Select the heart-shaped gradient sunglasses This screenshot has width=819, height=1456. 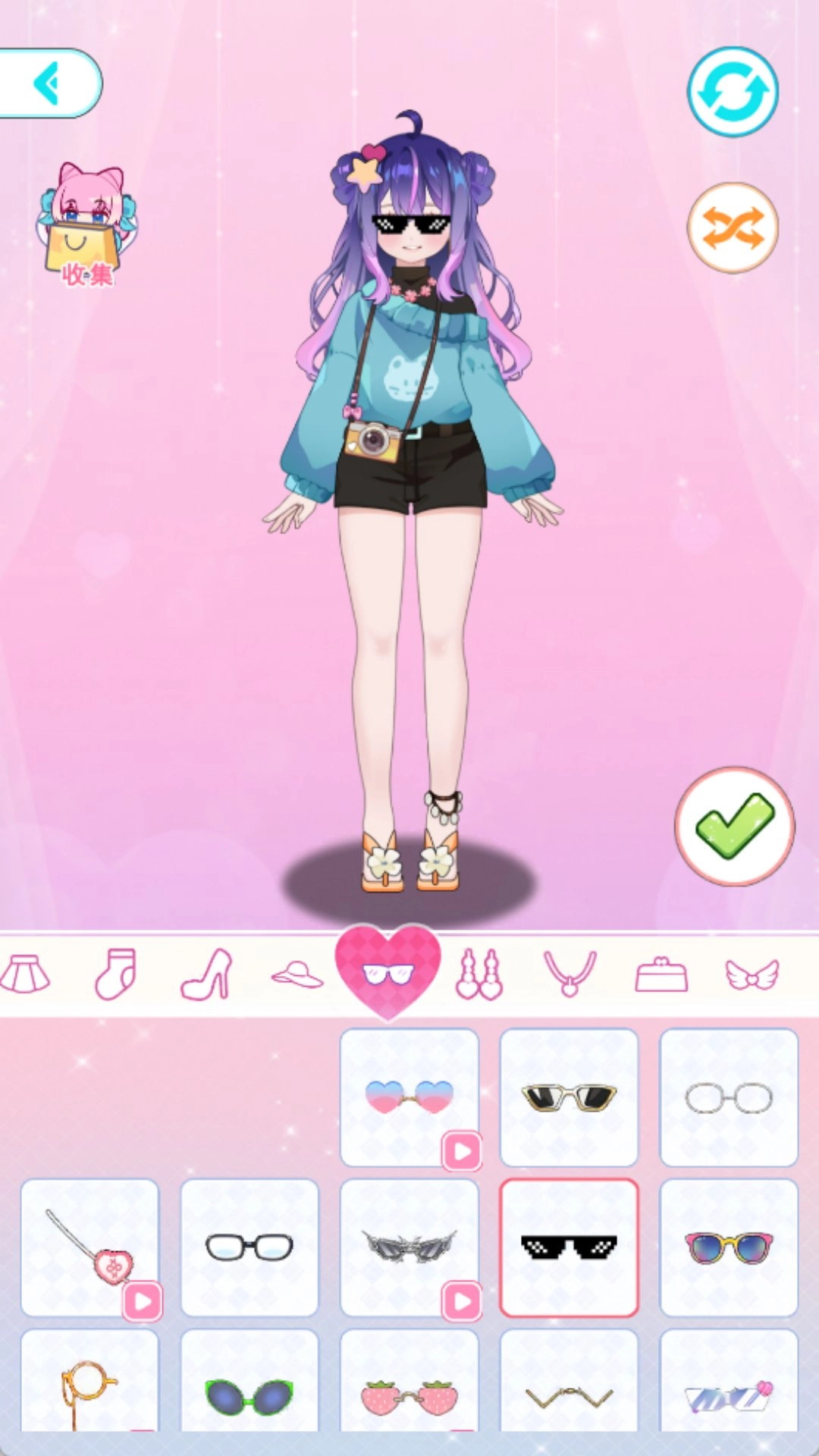click(409, 1097)
